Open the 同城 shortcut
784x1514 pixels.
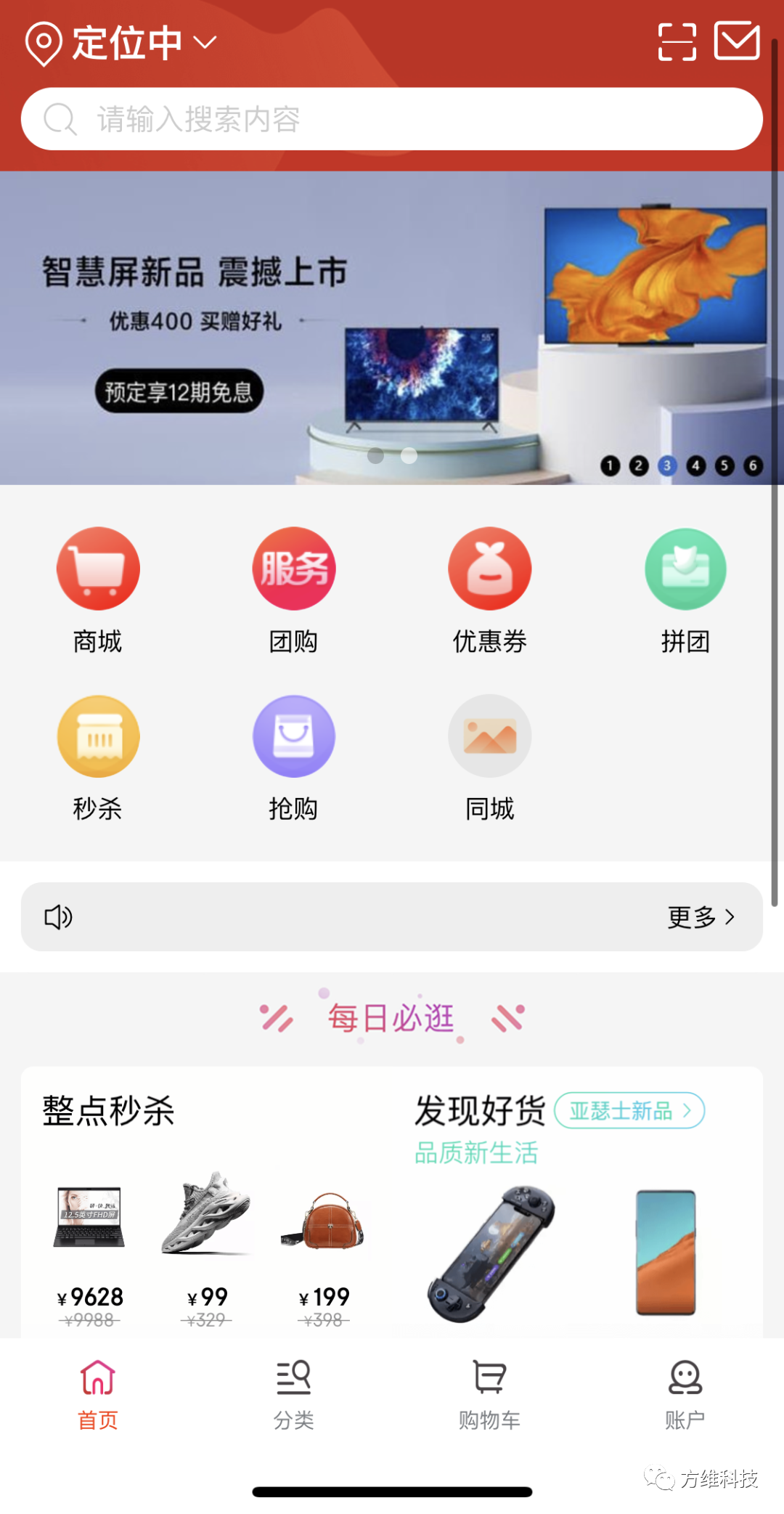coord(490,755)
